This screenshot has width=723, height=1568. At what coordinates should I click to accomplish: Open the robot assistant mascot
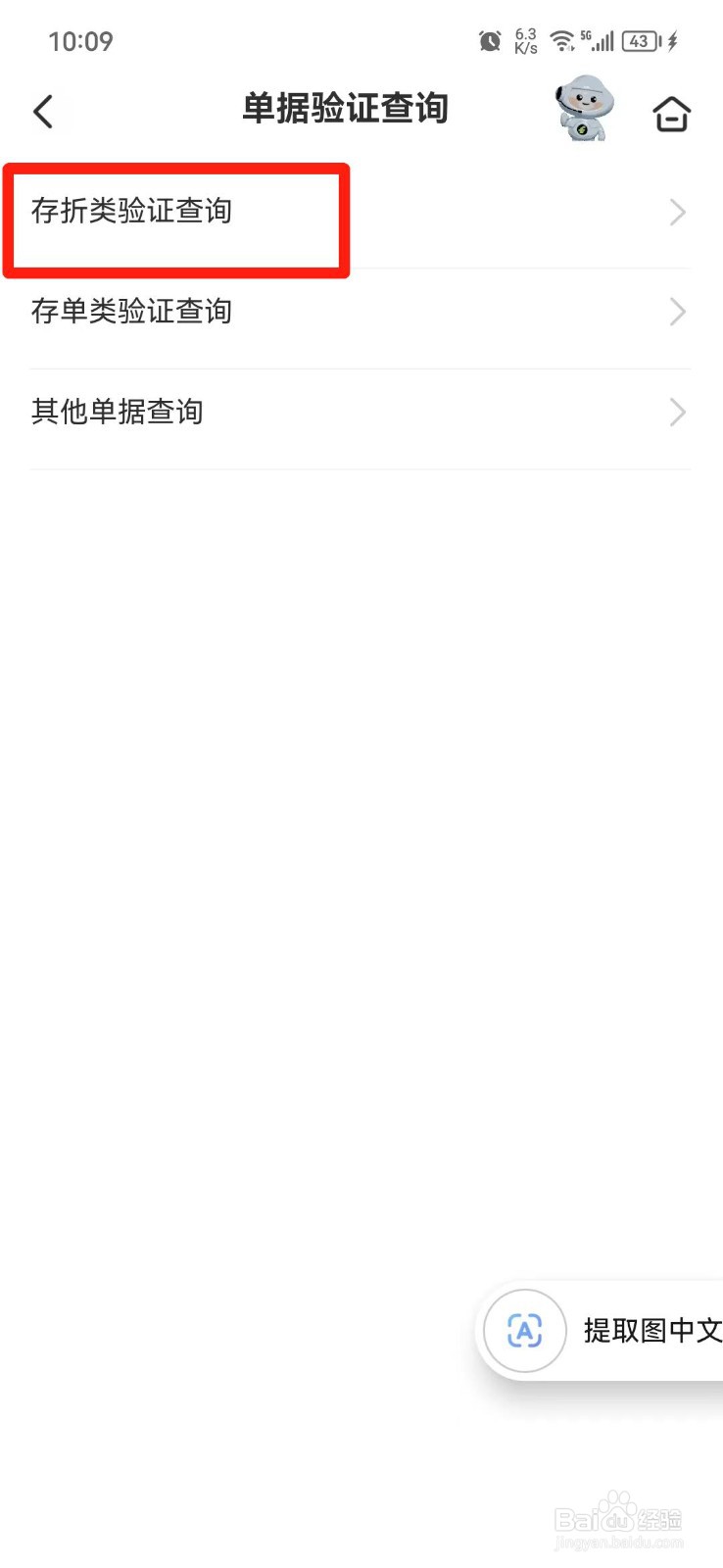(585, 112)
